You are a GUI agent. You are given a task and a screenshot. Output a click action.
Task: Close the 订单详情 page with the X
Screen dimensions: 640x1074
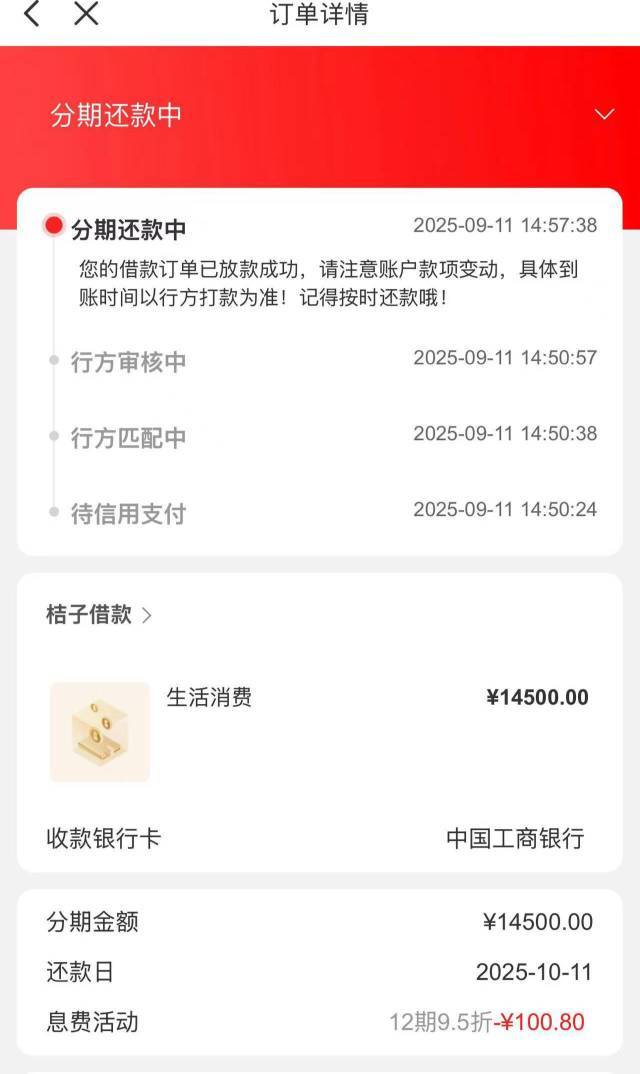(87, 14)
